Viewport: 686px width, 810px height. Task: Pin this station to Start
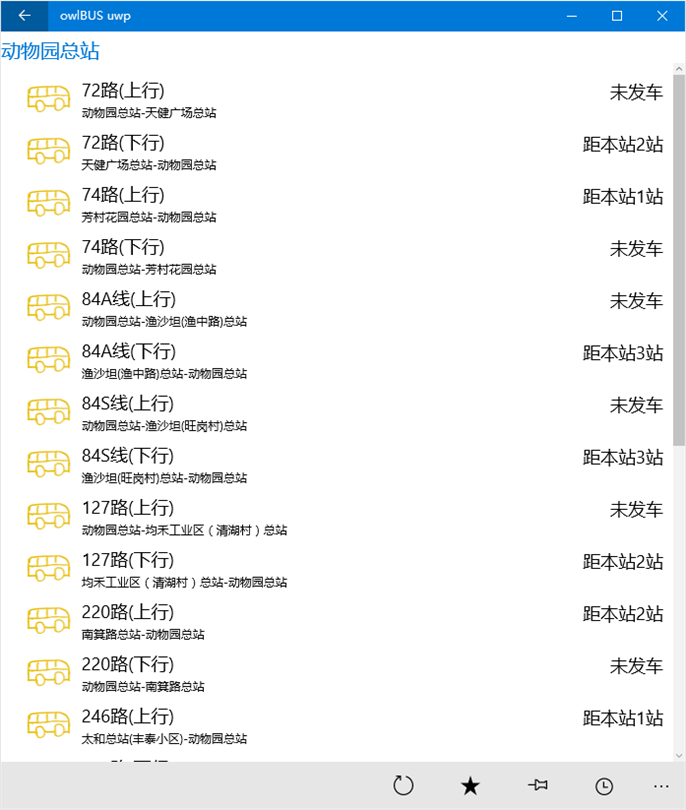[x=537, y=785]
